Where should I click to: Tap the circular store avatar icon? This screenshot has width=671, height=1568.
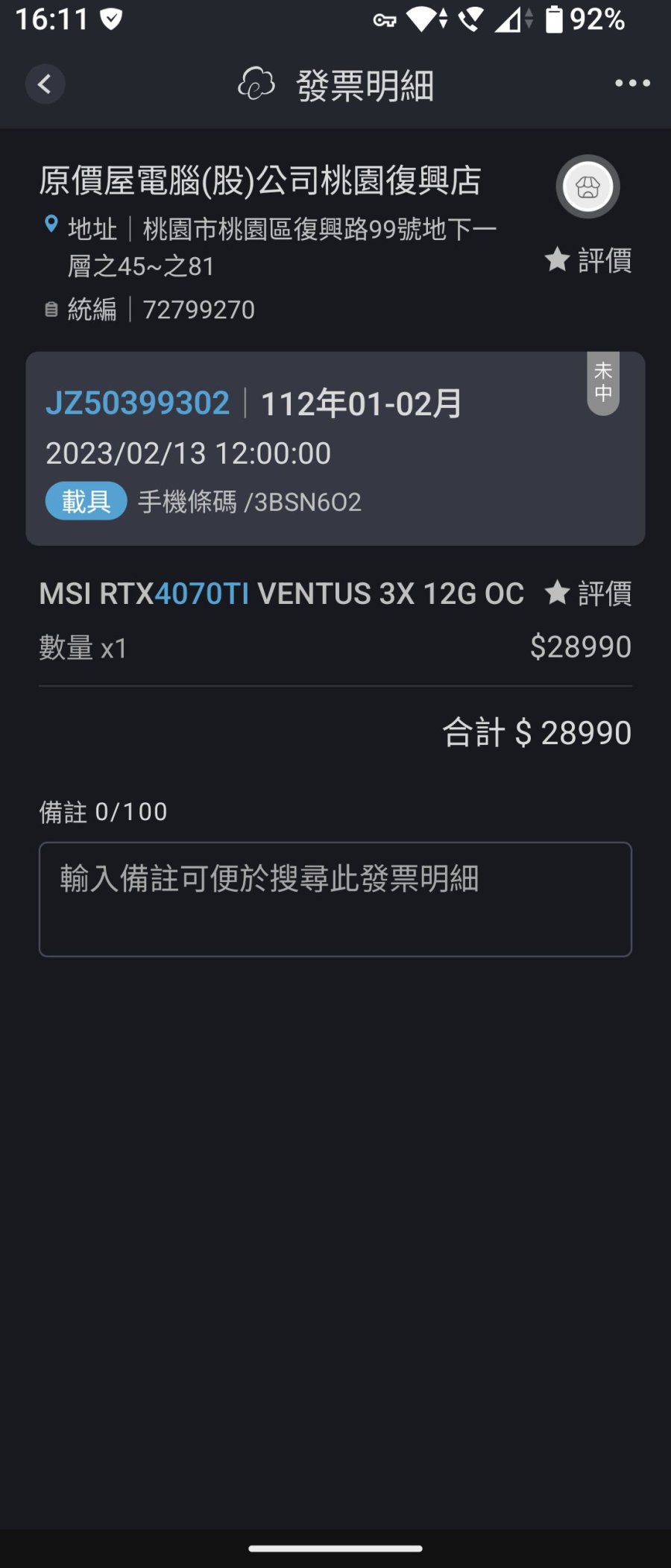point(587,187)
